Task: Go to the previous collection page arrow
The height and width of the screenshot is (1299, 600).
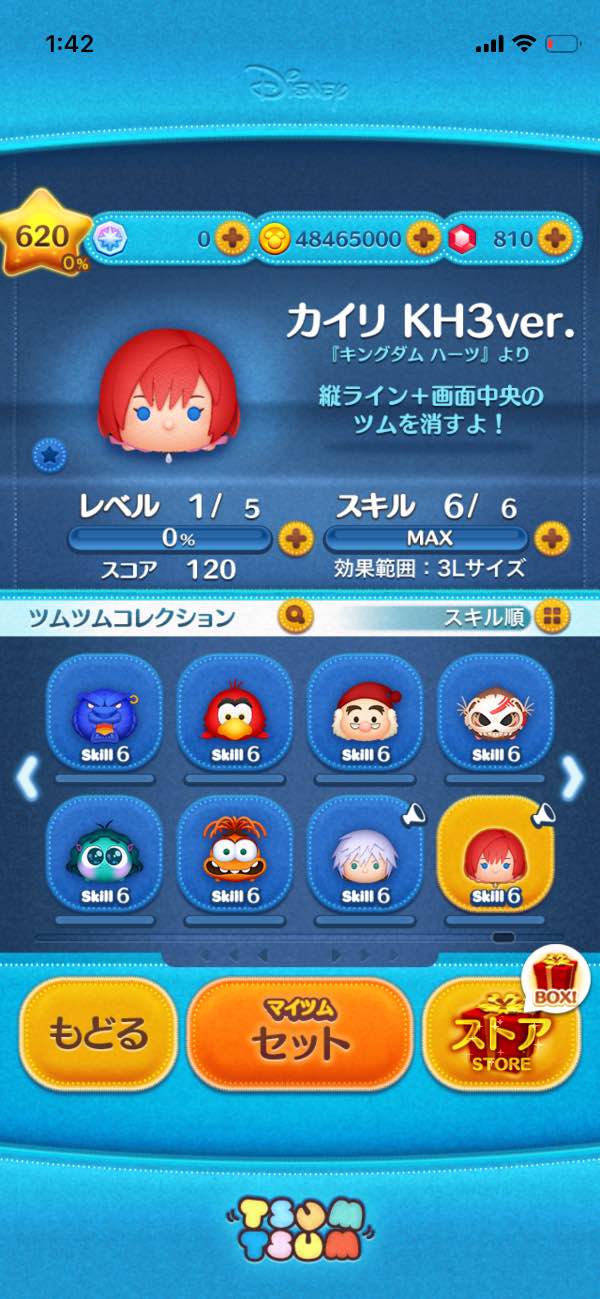Action: [27, 777]
